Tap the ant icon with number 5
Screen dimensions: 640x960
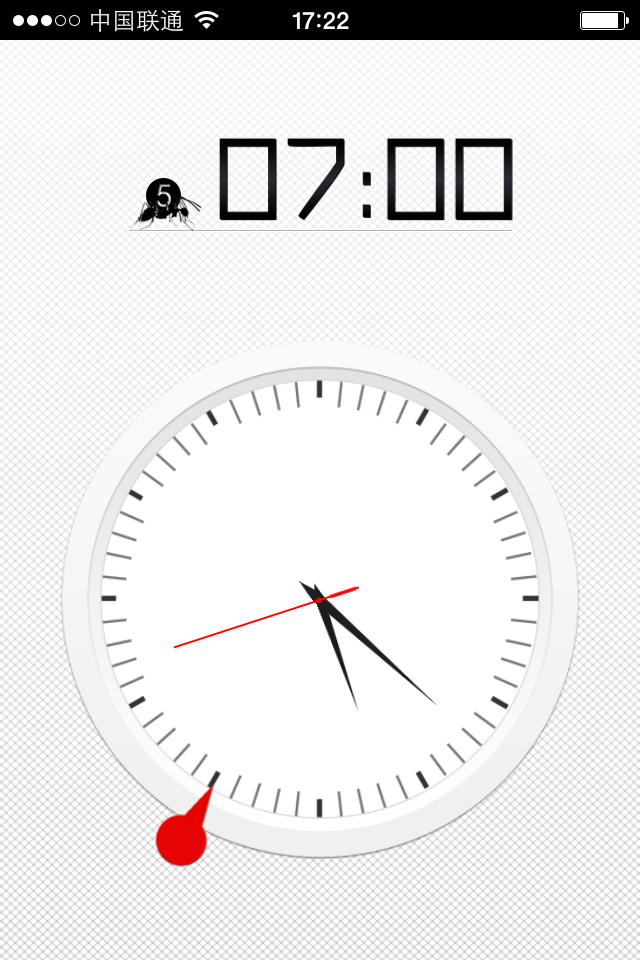point(165,204)
